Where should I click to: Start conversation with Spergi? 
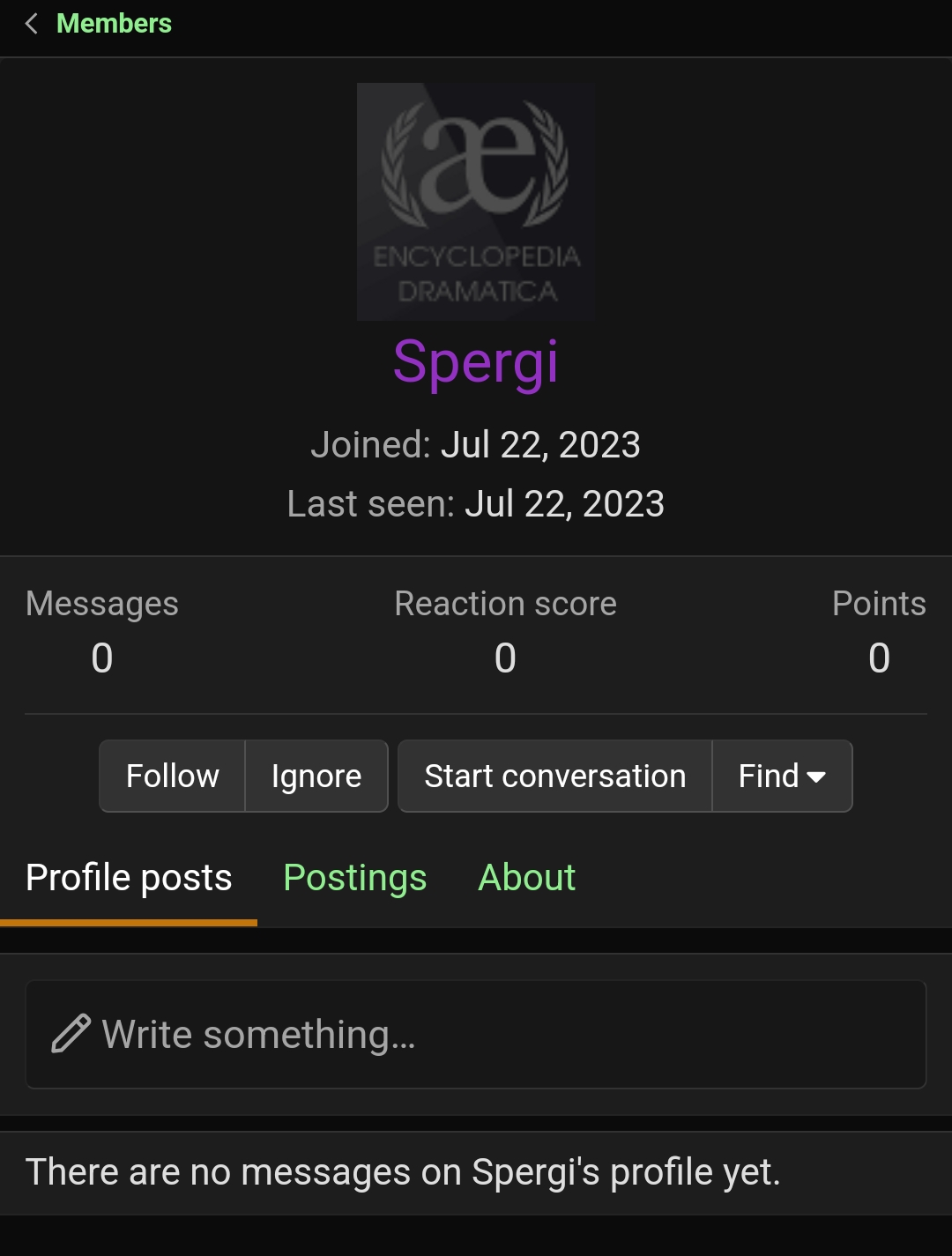(x=554, y=777)
